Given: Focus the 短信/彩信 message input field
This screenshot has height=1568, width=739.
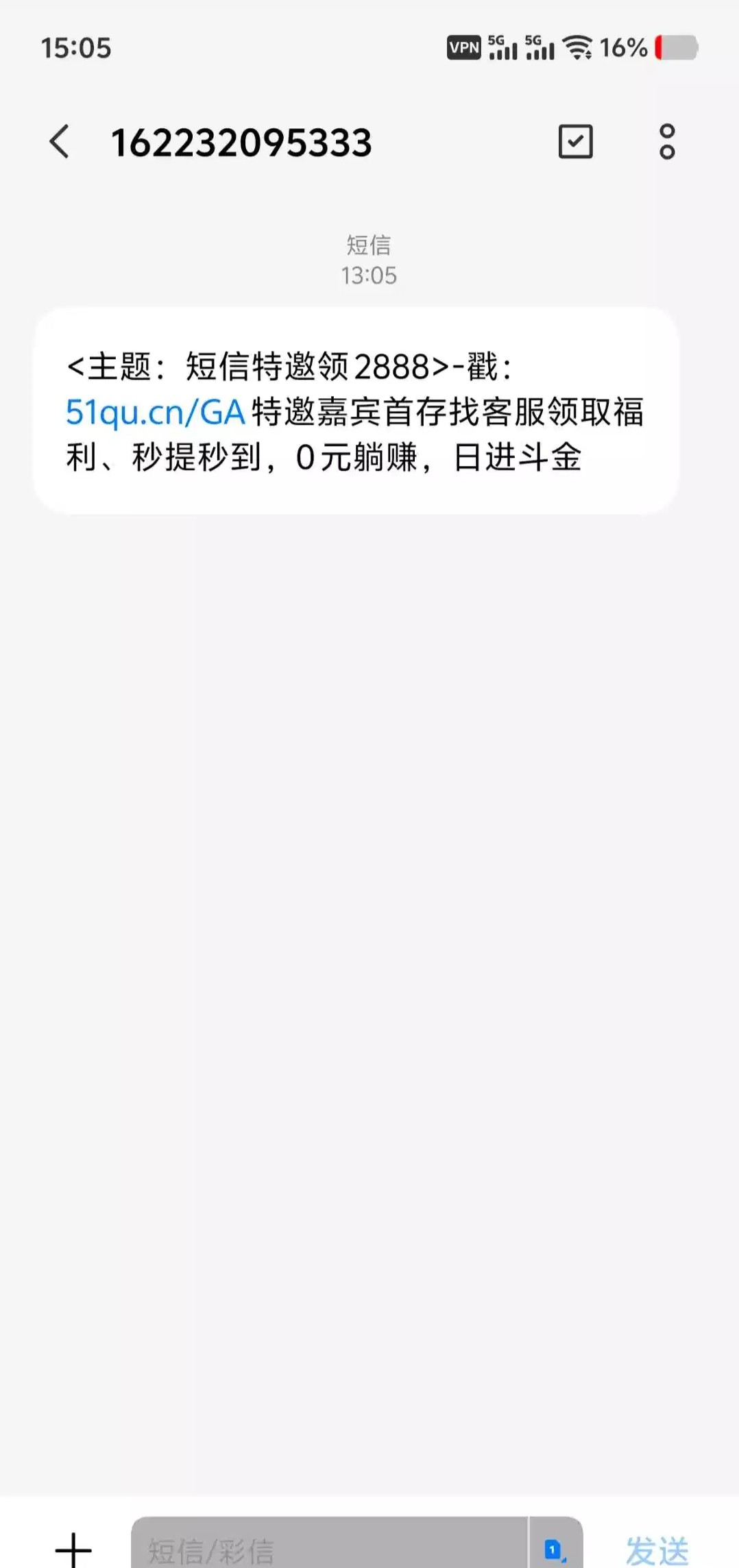Looking at the screenshot, I should click(329, 1549).
